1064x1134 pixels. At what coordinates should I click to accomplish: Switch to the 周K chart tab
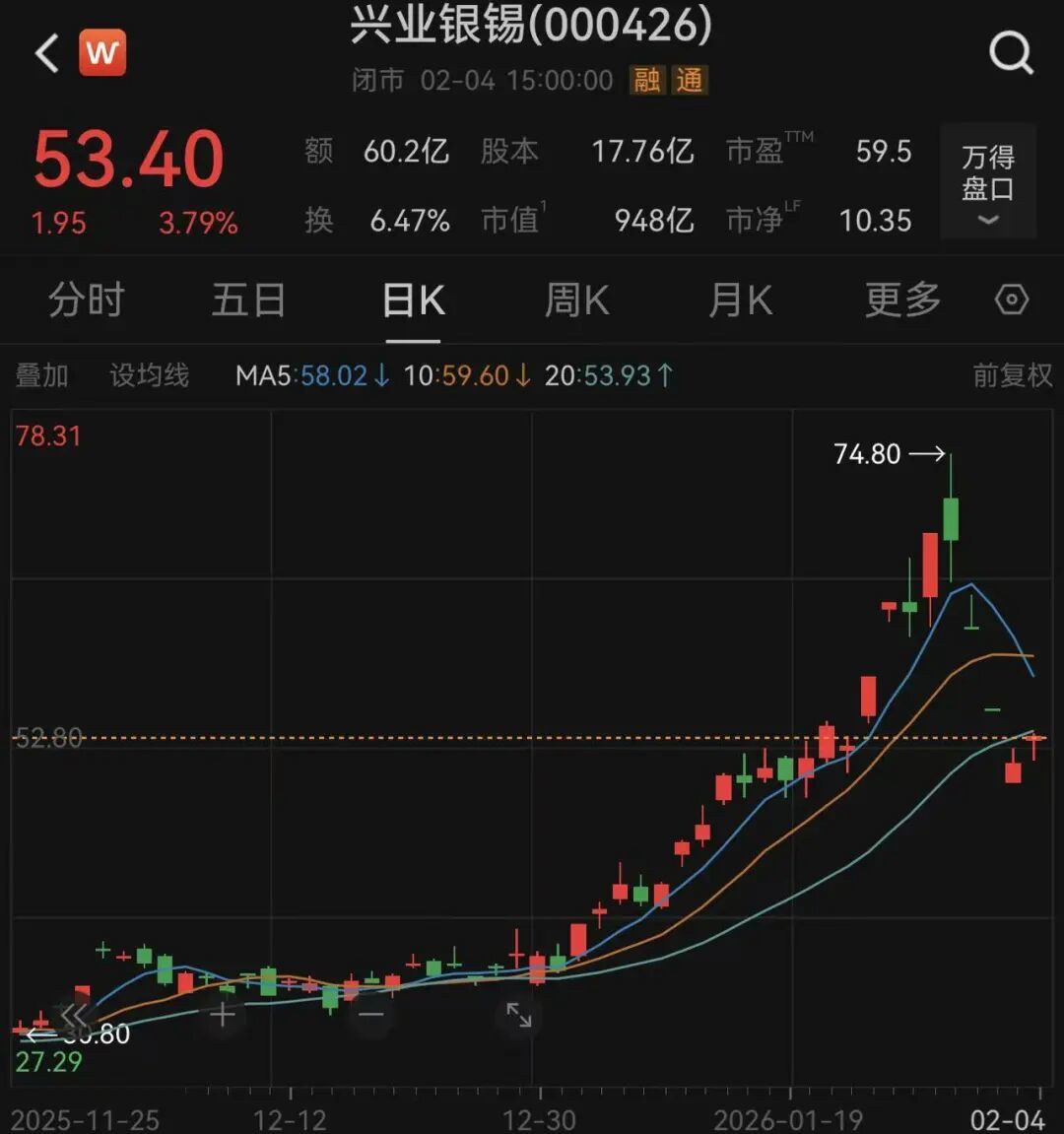576,300
